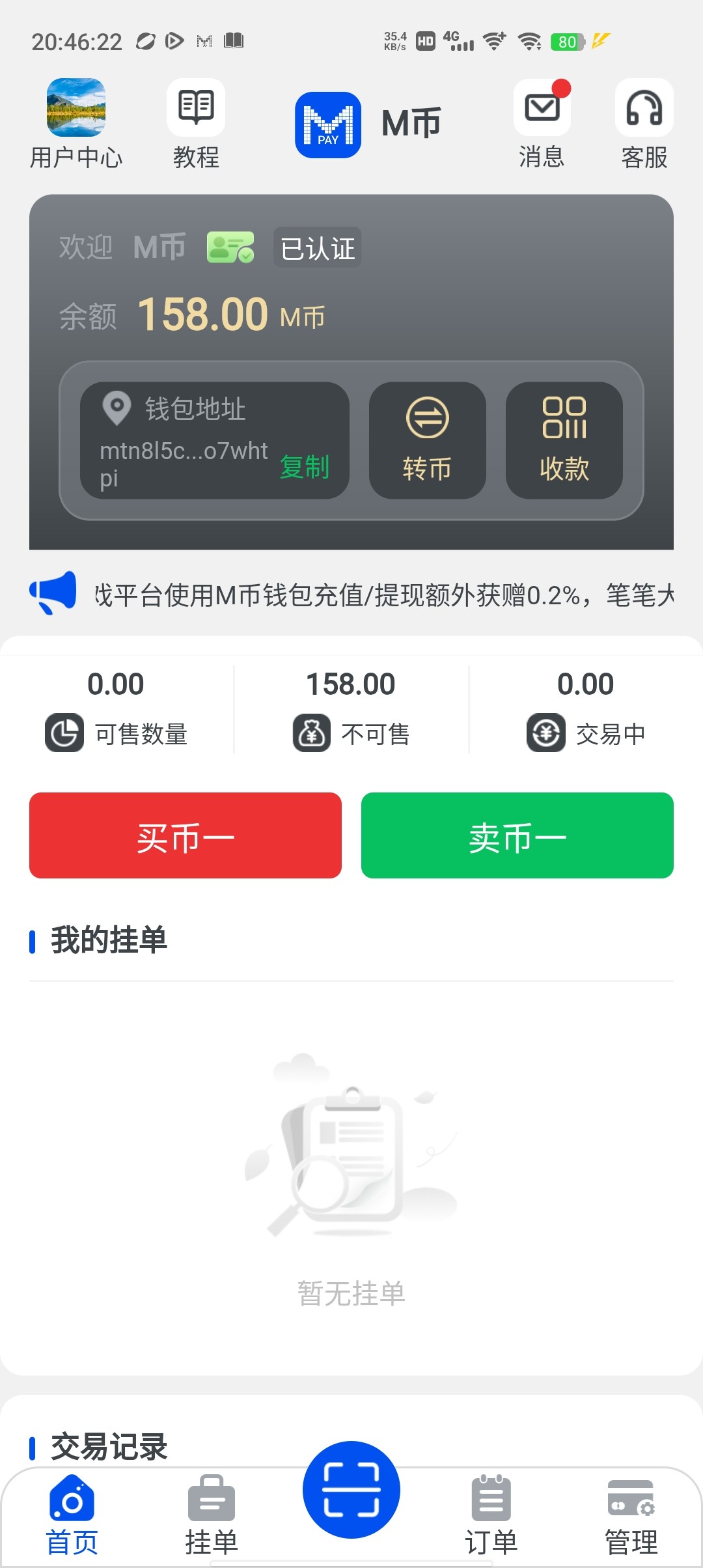
Task: Open 收款 receive payment
Action: tap(564, 440)
